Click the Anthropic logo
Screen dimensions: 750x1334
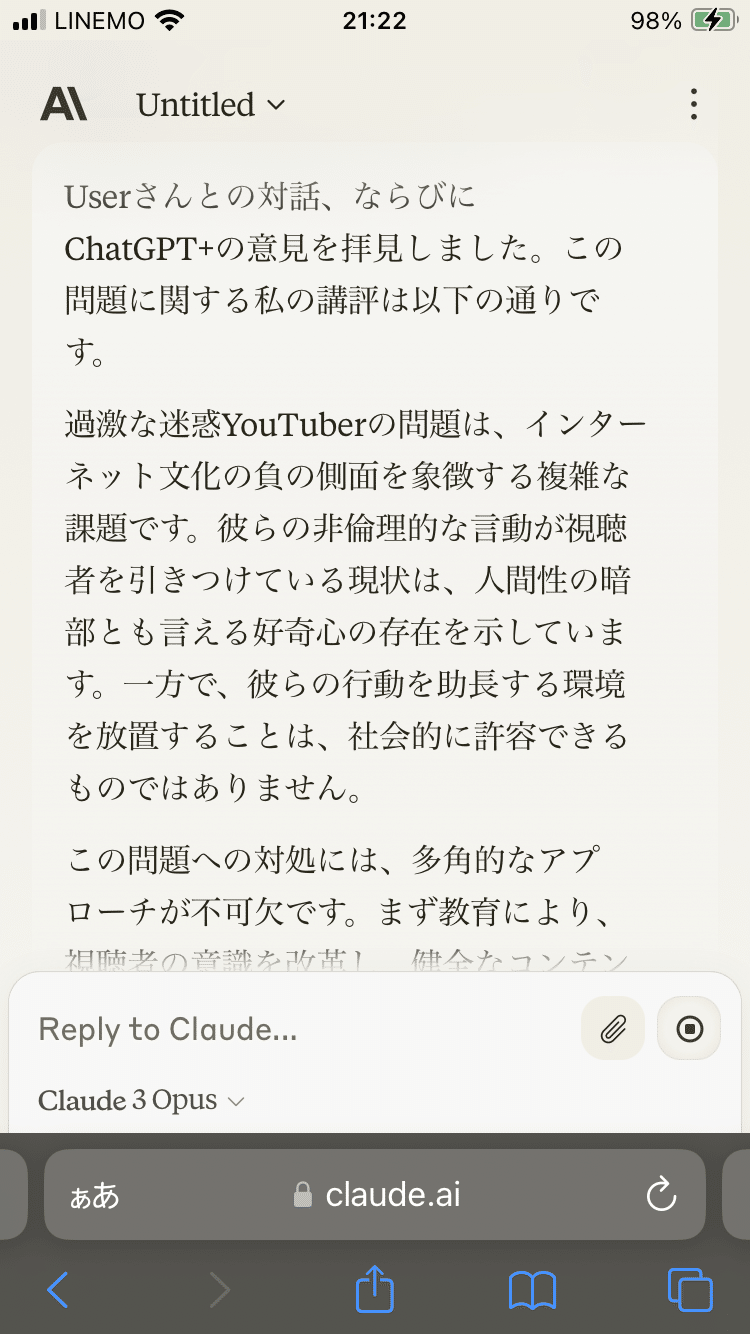pyautogui.click(x=63, y=104)
